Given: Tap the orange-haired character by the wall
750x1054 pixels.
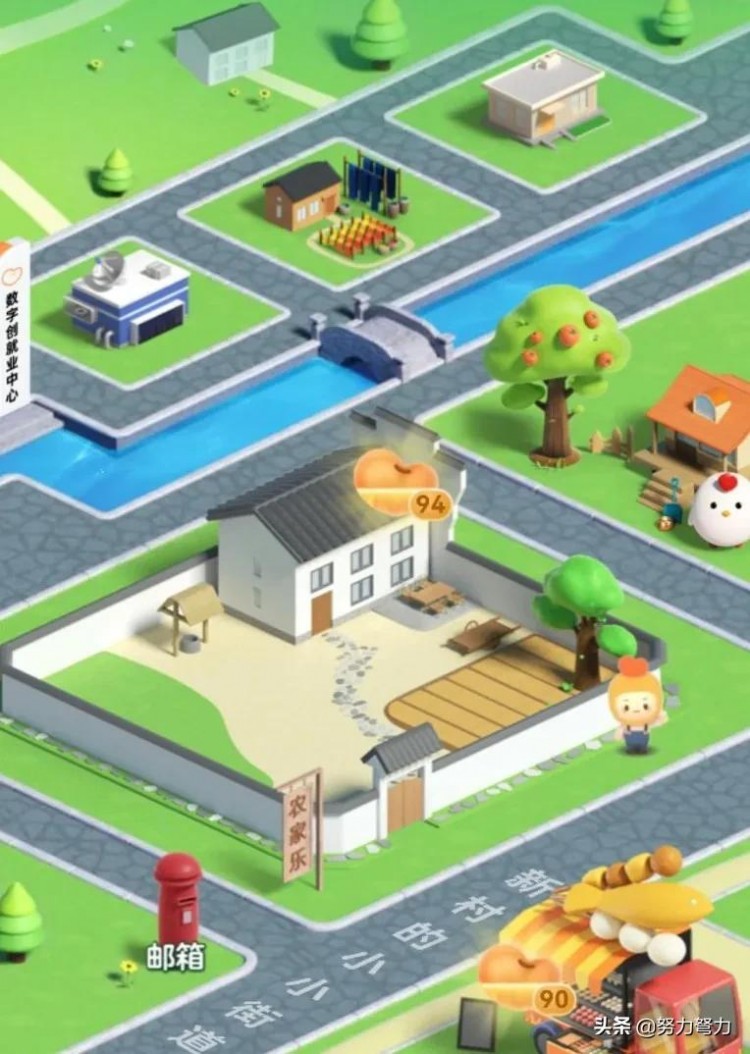Looking at the screenshot, I should 637,704.
